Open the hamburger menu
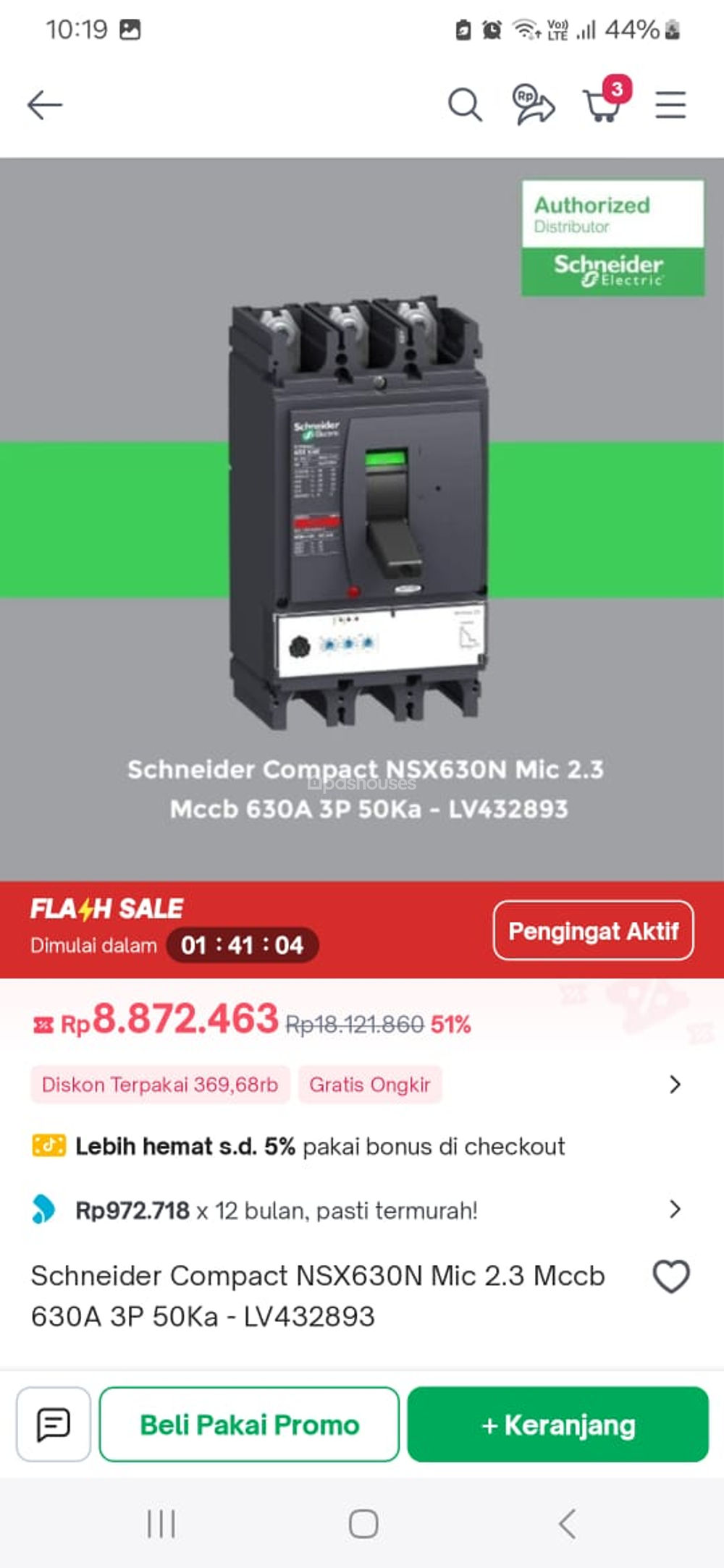Image resolution: width=724 pixels, height=1568 pixels. click(x=670, y=106)
